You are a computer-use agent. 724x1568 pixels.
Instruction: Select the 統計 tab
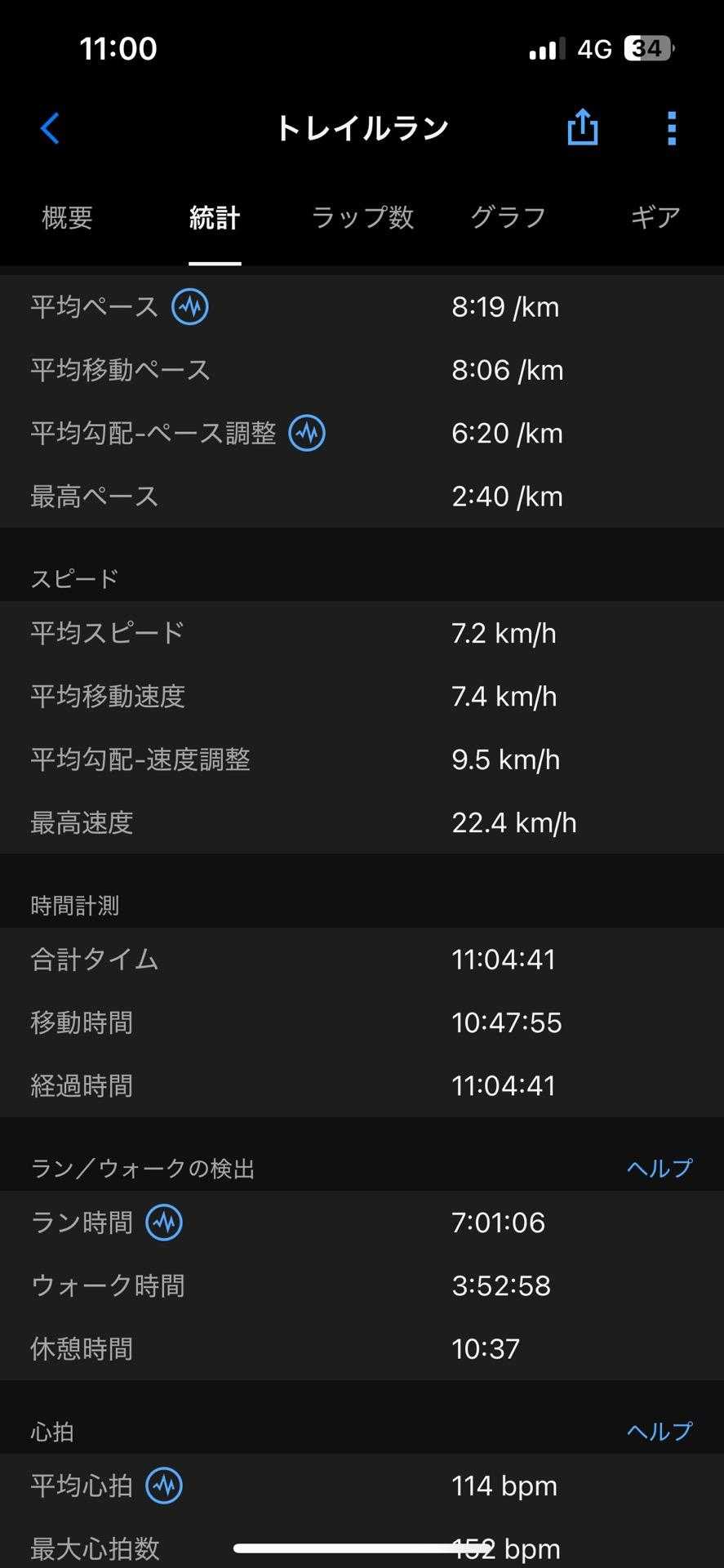(215, 218)
